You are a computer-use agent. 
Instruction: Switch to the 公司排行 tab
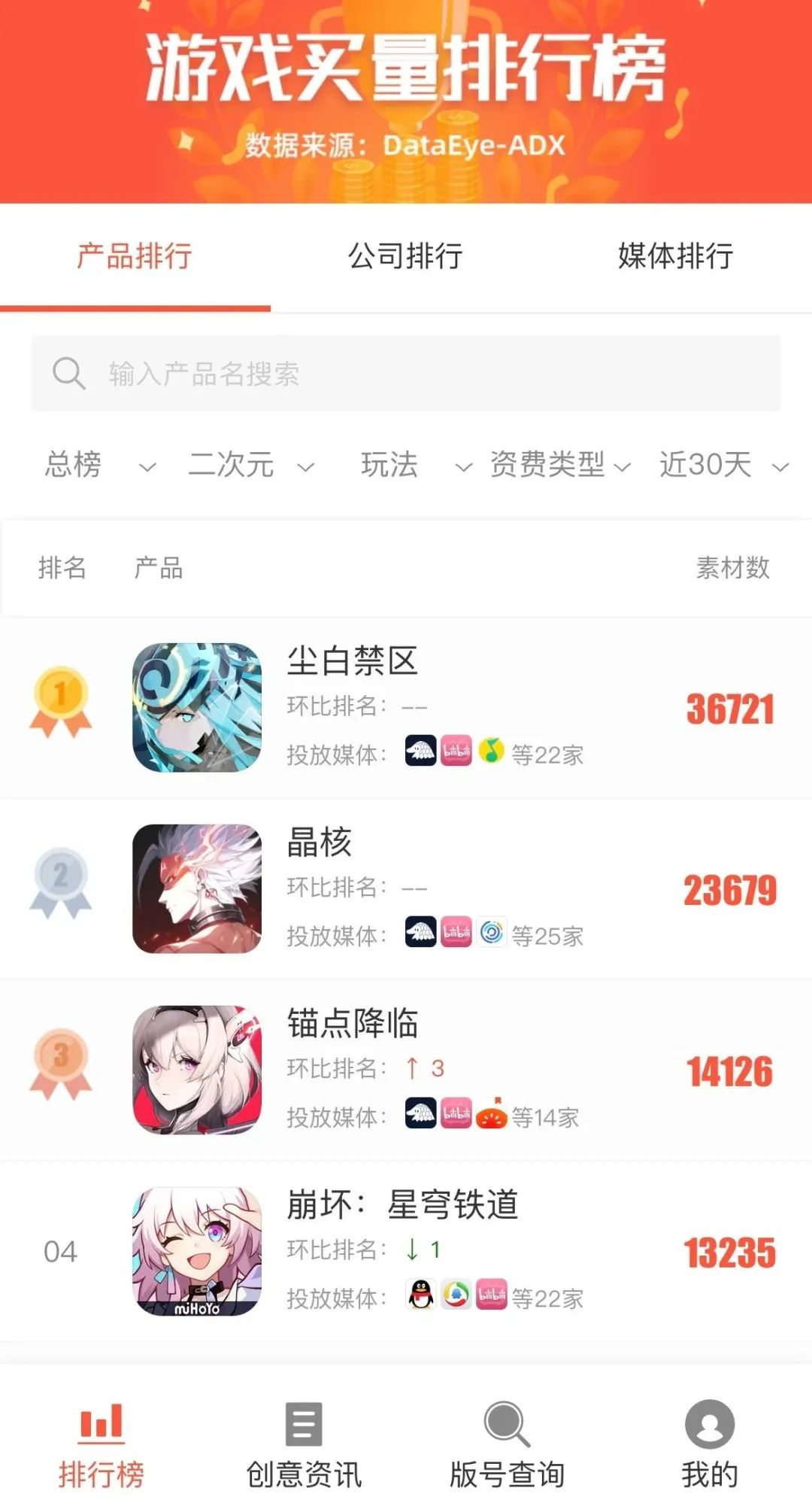pos(405,257)
